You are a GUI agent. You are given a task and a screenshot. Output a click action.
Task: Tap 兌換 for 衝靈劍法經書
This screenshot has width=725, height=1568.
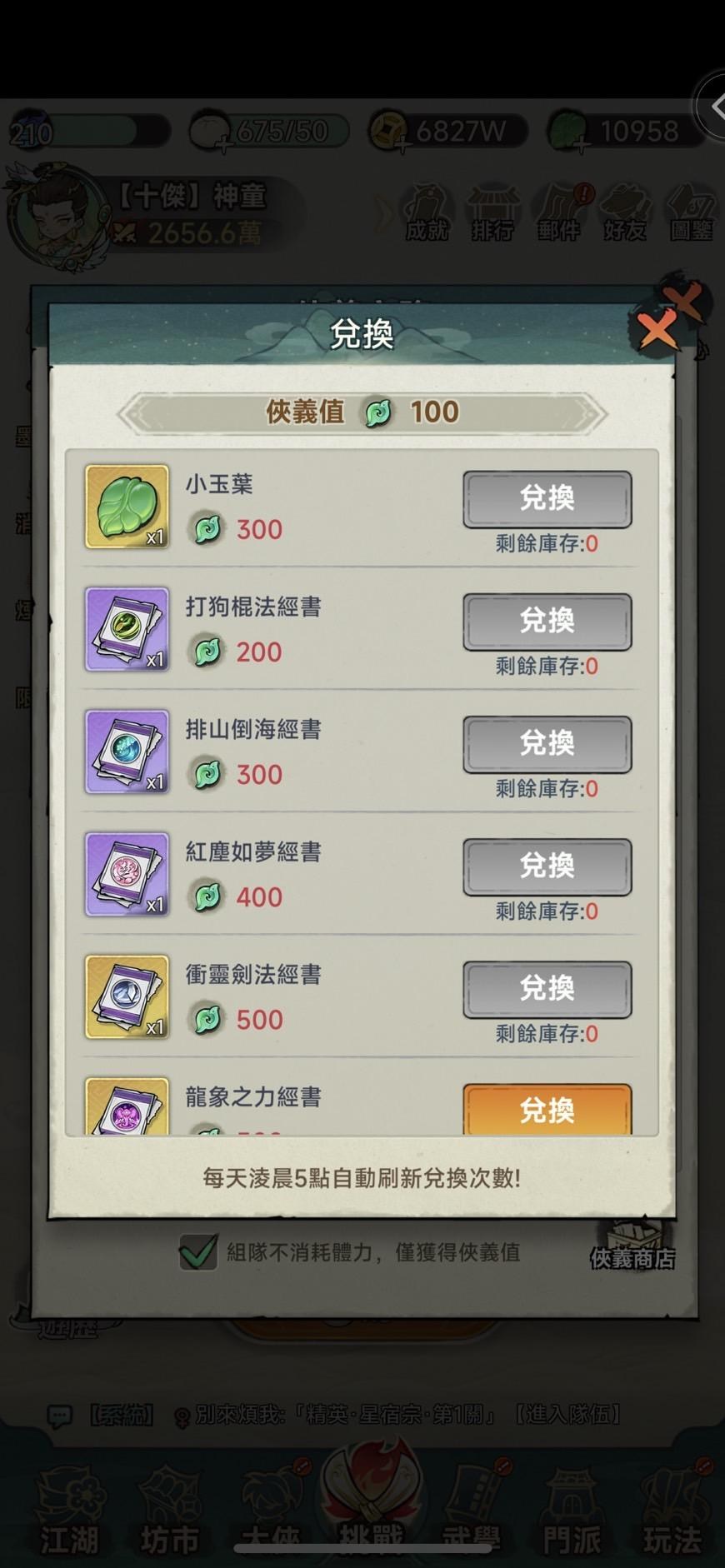547,988
